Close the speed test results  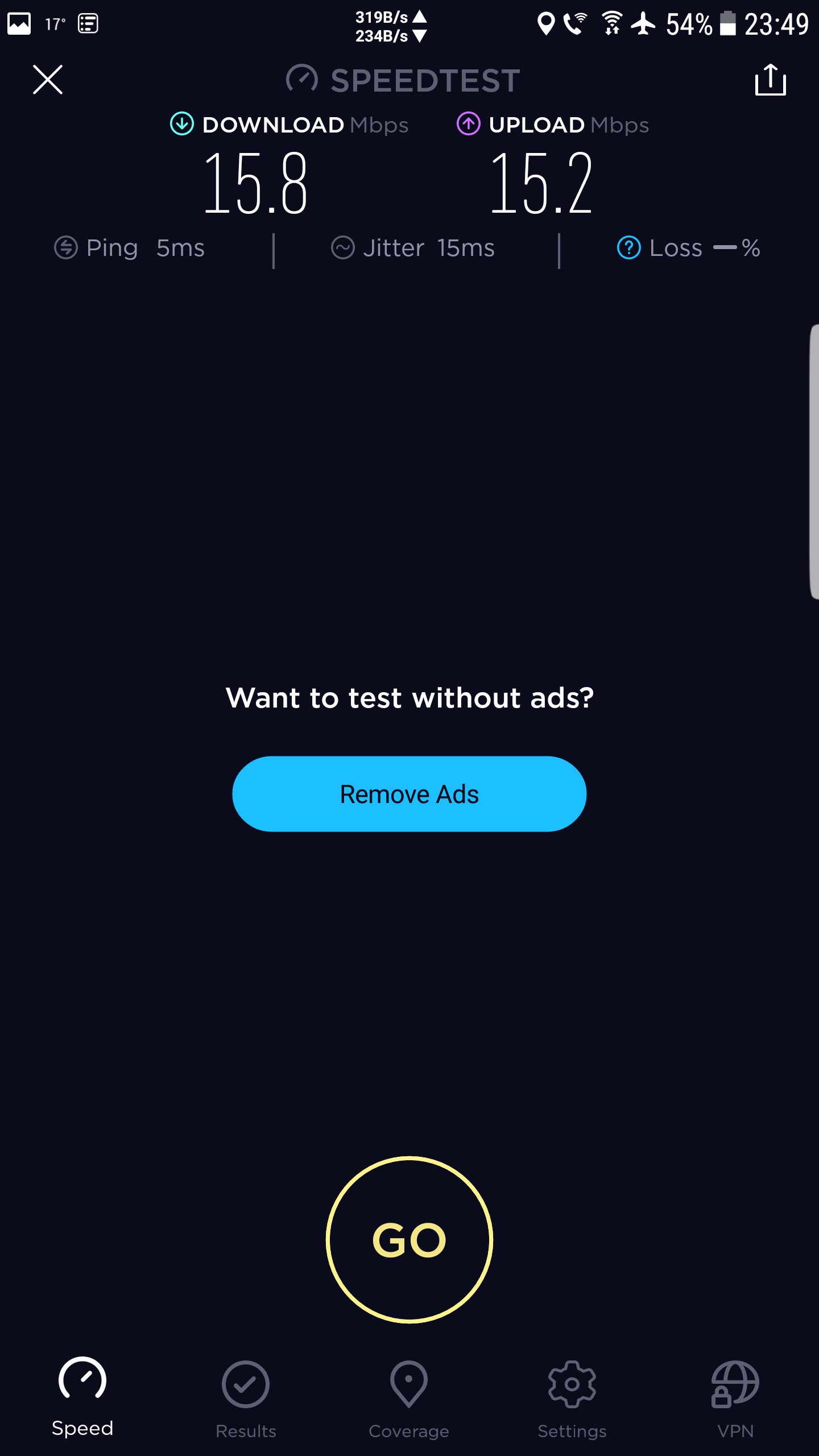click(x=48, y=80)
